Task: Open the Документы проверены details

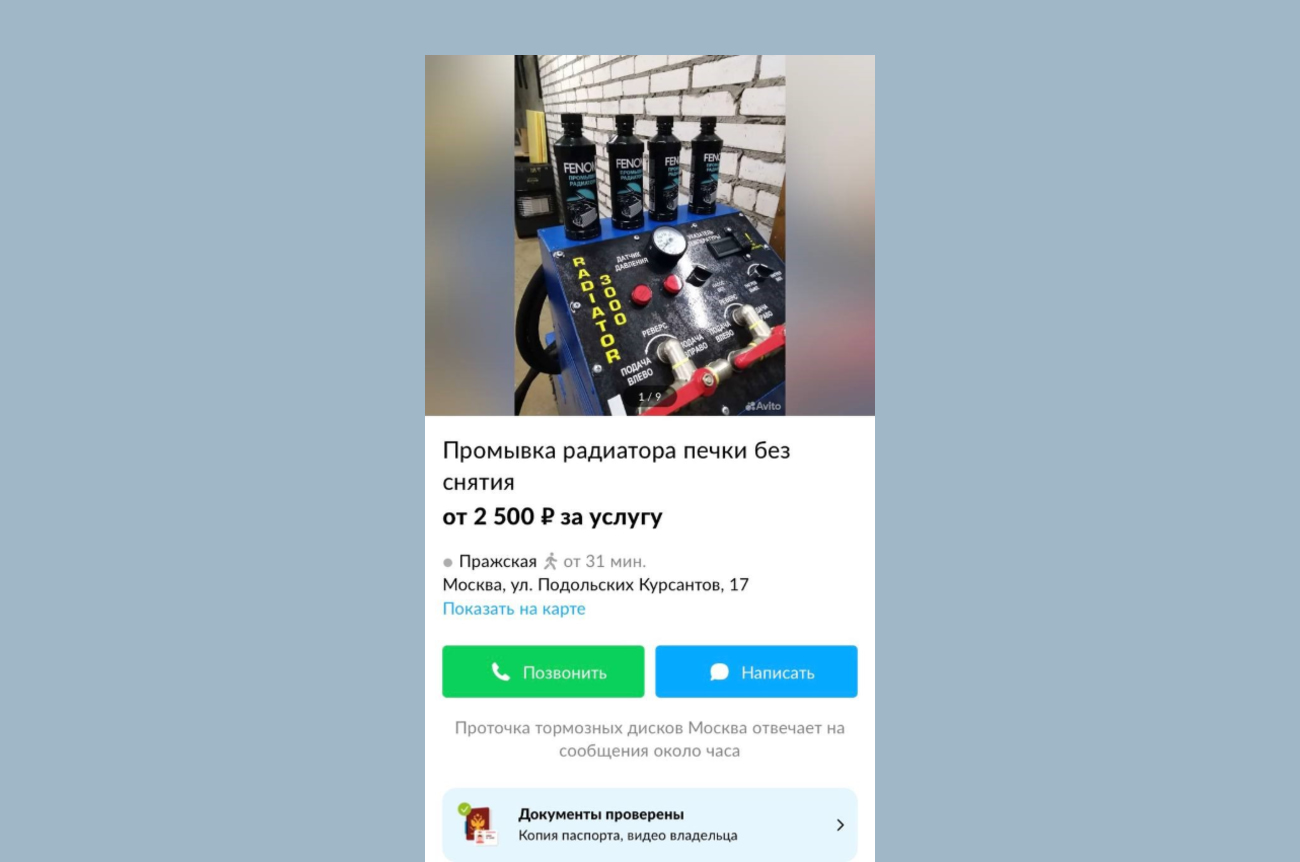Action: click(x=650, y=824)
